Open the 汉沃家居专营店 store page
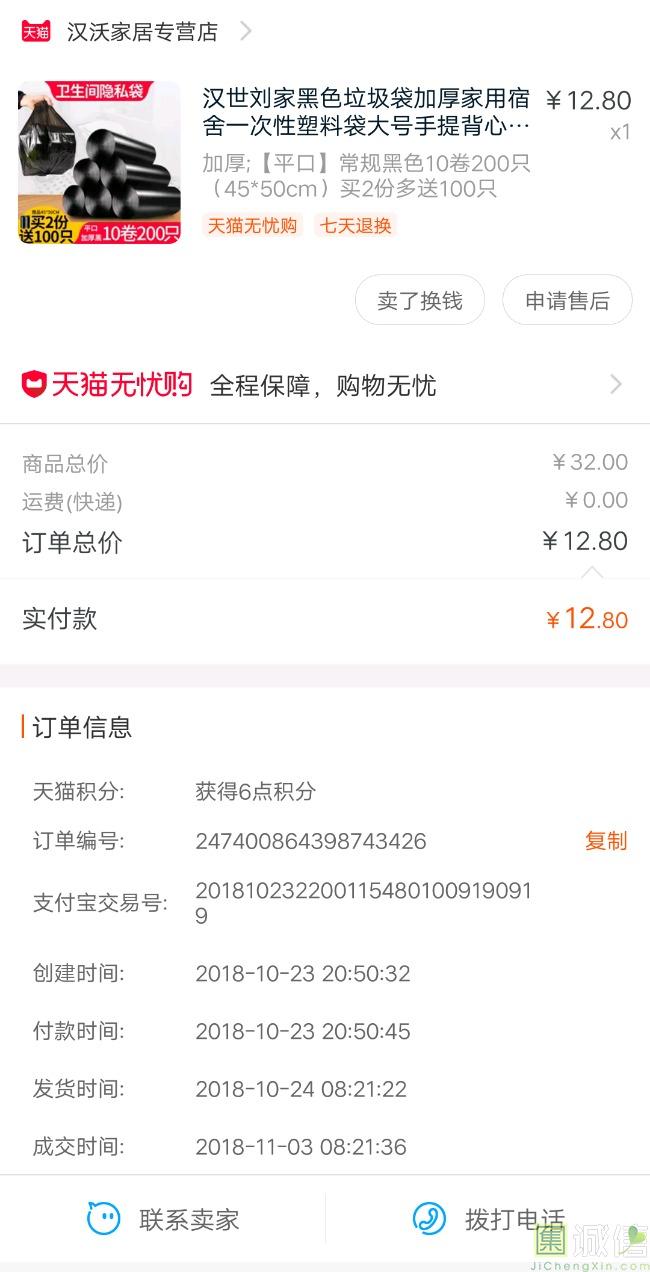650x1272 pixels. pyautogui.click(x=142, y=31)
